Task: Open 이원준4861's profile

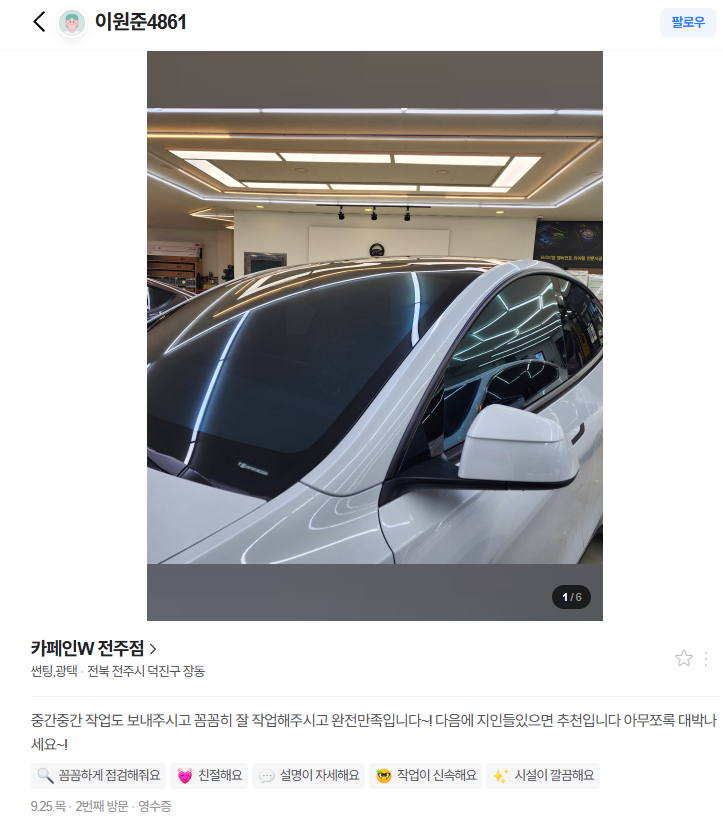Action: [139, 22]
